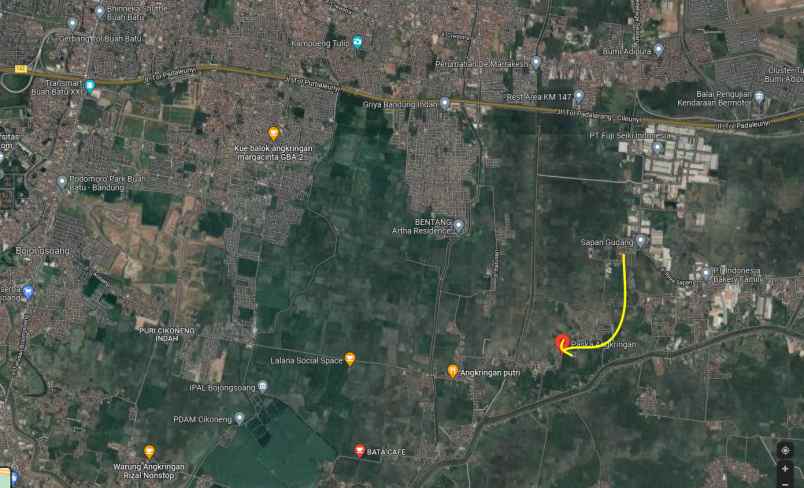Center map on my location
This screenshot has height=488, width=804.
tap(785, 450)
